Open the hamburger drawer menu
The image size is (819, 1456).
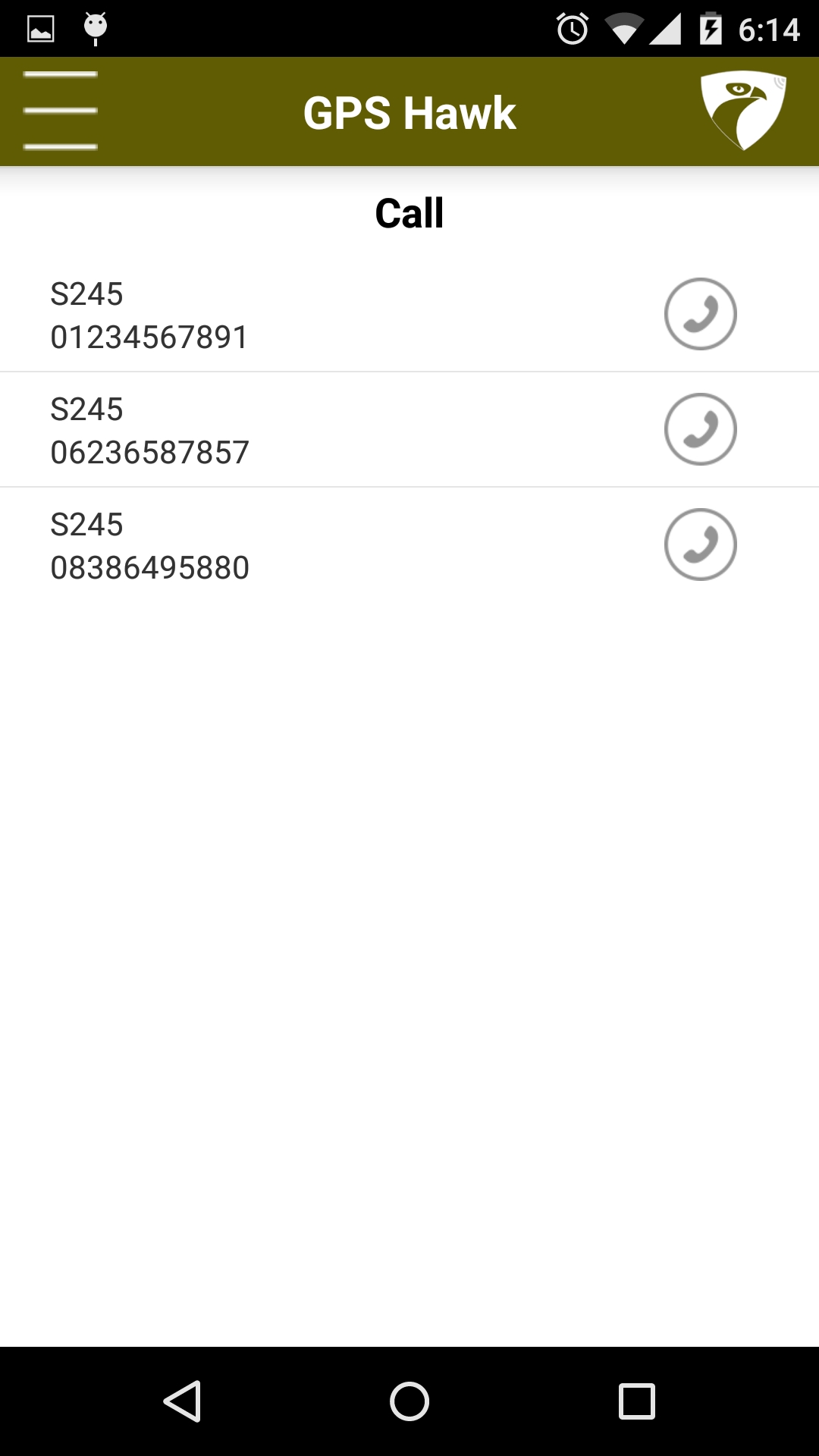coord(61,111)
